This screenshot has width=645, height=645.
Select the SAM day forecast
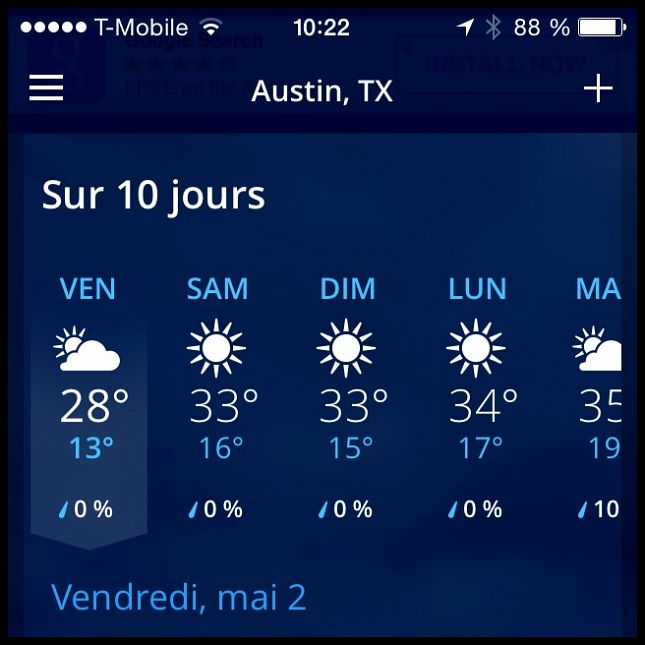(x=217, y=400)
